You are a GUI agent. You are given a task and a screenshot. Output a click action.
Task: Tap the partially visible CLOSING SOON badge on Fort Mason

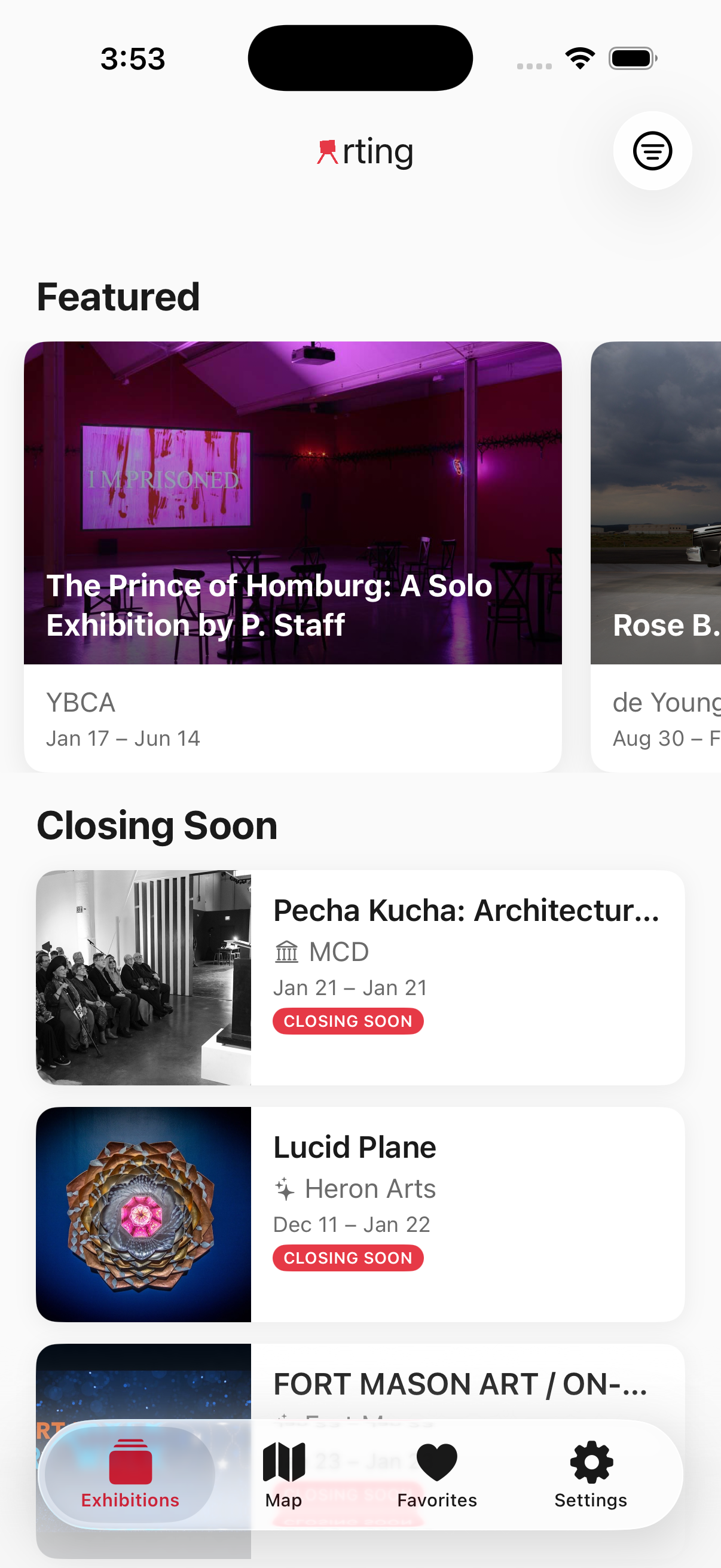(x=348, y=1497)
